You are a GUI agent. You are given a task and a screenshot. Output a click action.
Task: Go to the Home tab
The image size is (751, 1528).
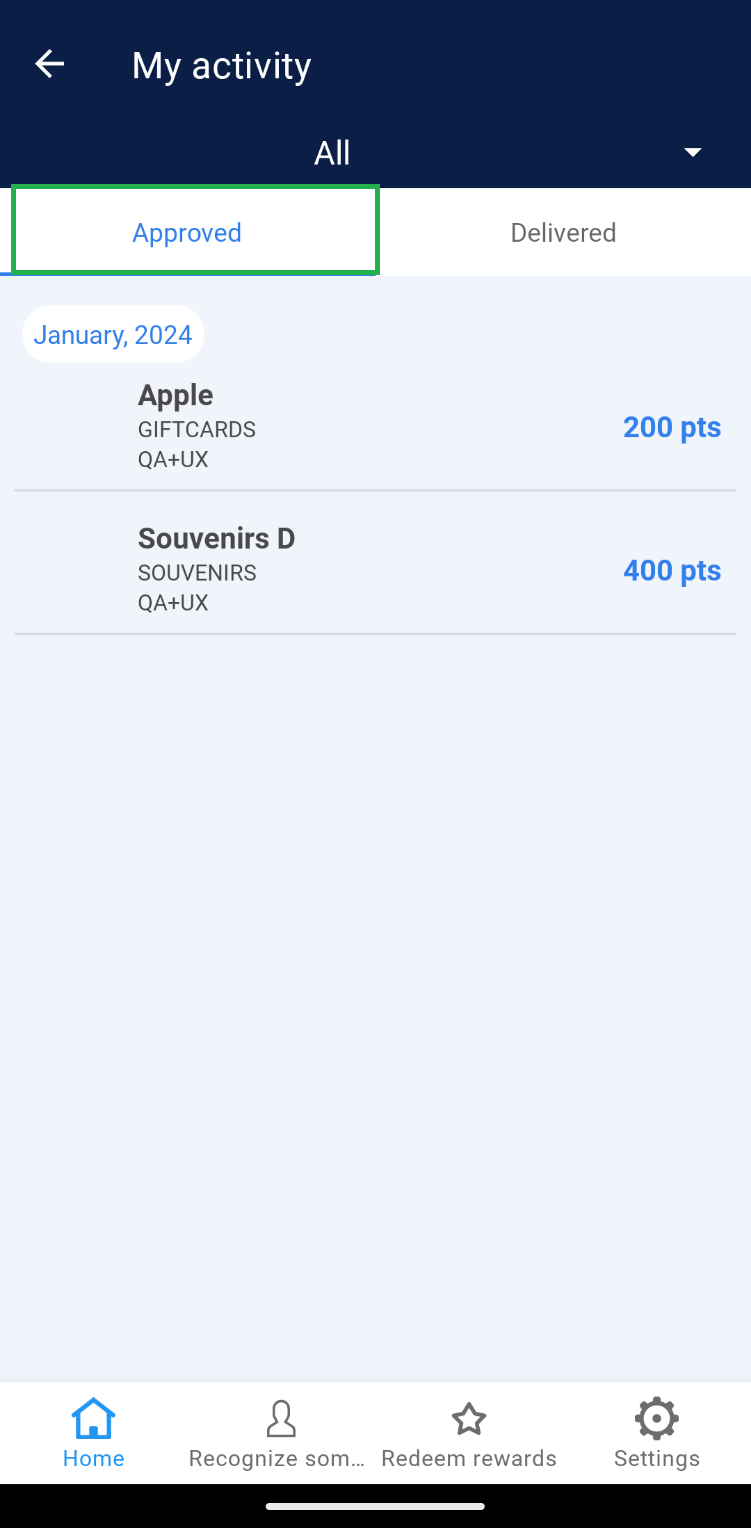[93, 1432]
